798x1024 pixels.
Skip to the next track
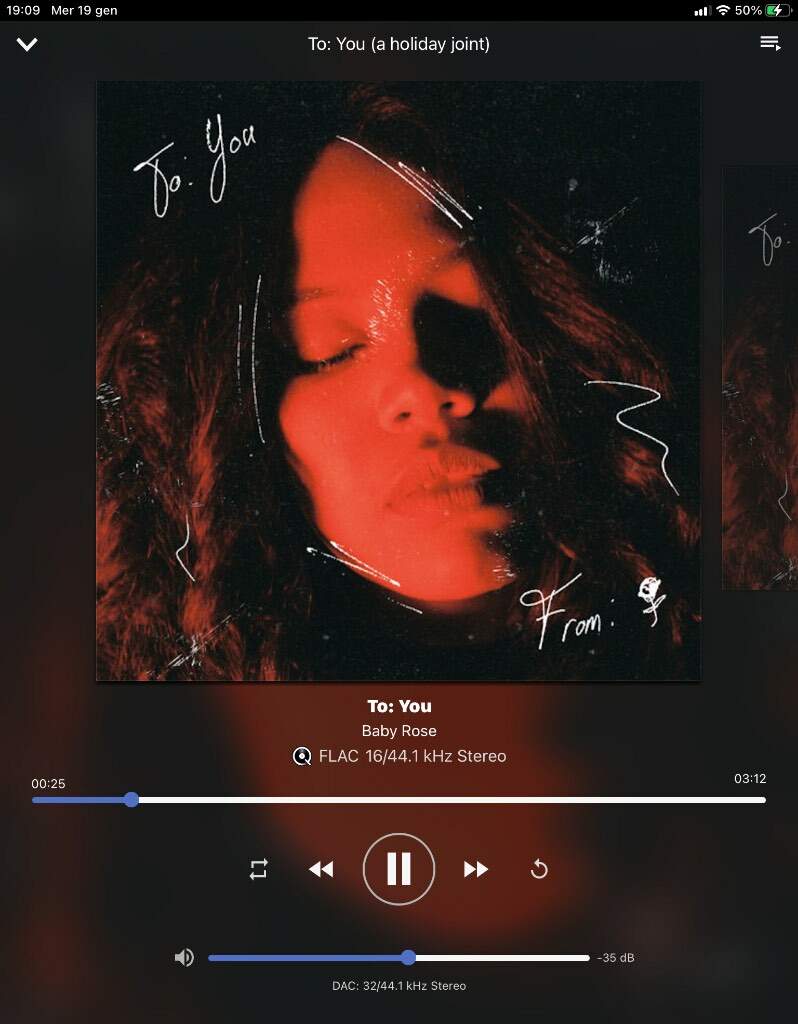coord(476,869)
